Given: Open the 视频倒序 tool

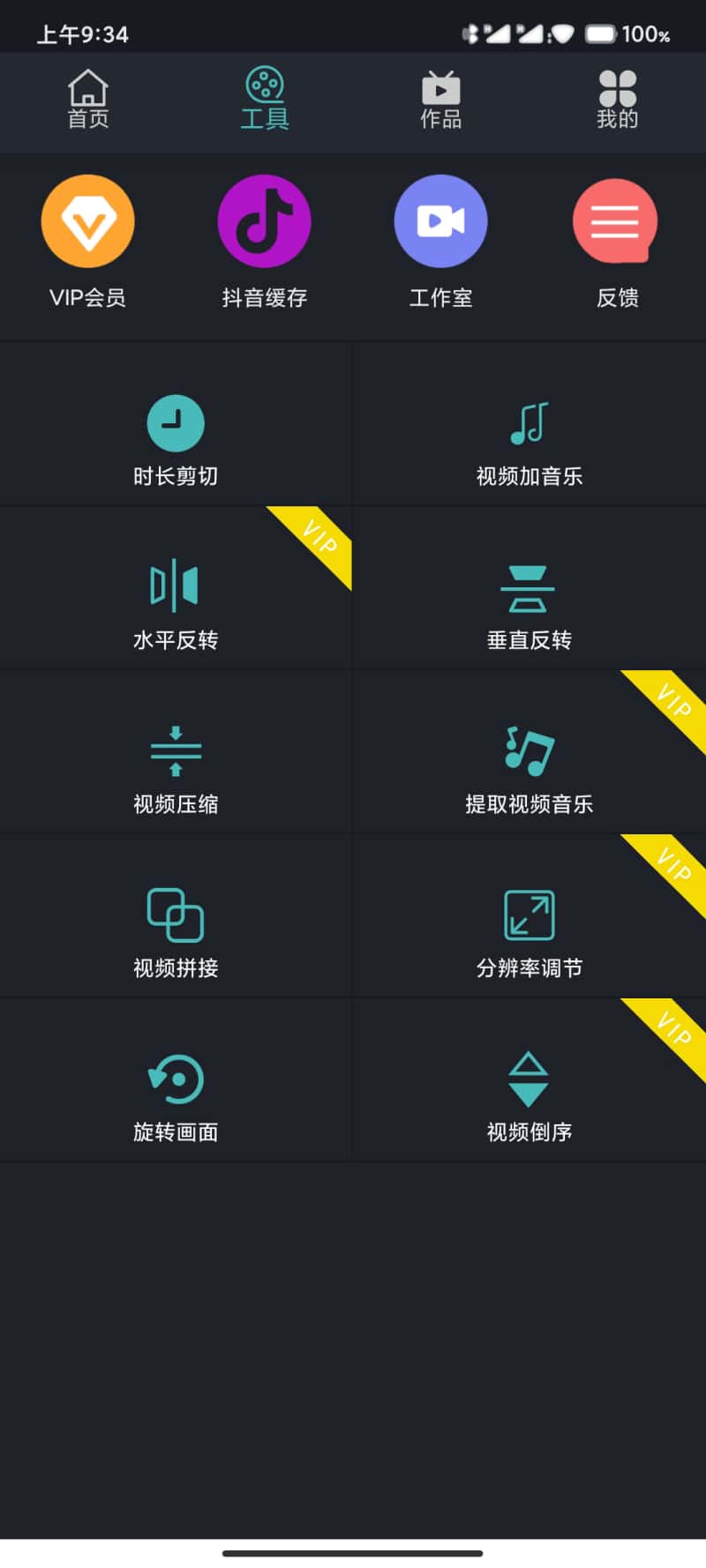Looking at the screenshot, I should pyautogui.click(x=529, y=1094).
